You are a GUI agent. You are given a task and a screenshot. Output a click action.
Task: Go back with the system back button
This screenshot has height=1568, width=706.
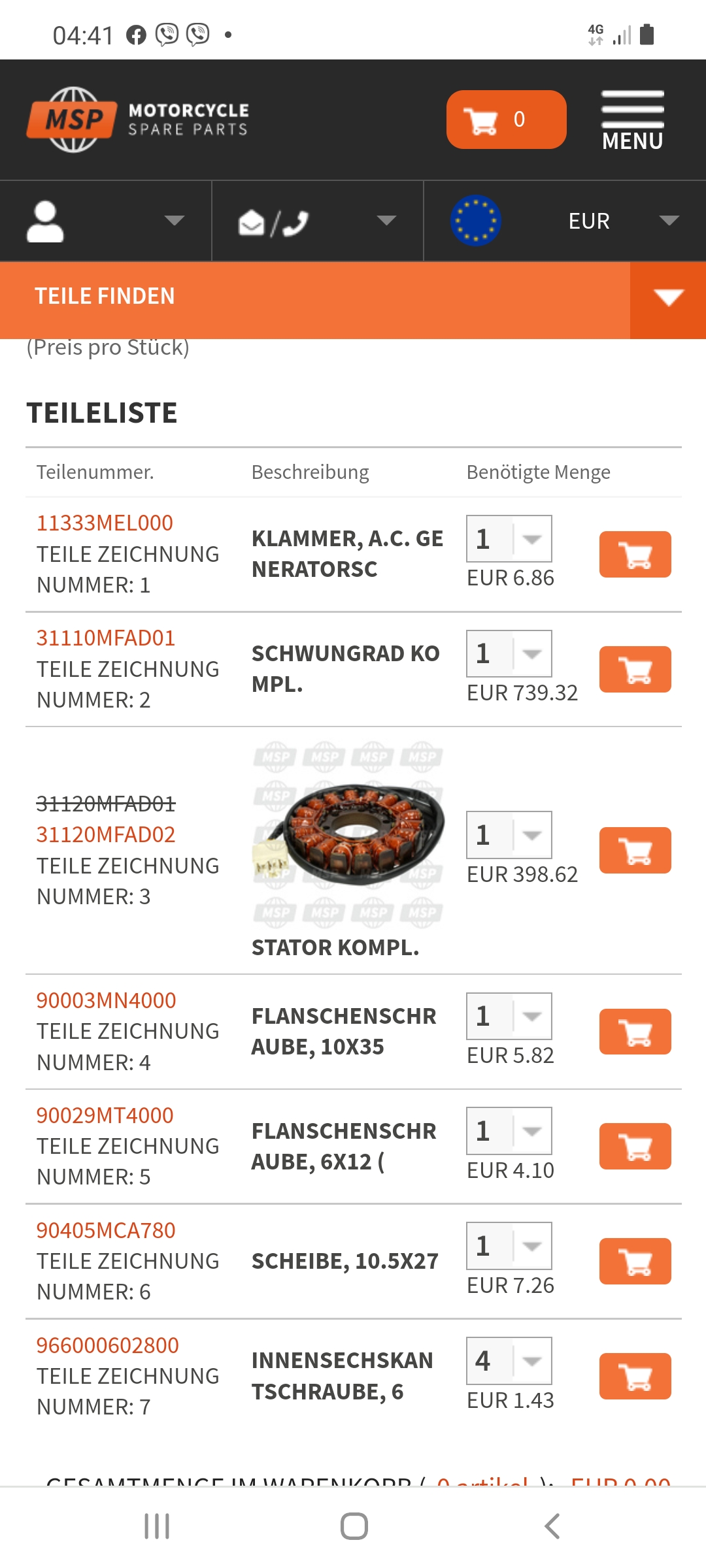[552, 1526]
